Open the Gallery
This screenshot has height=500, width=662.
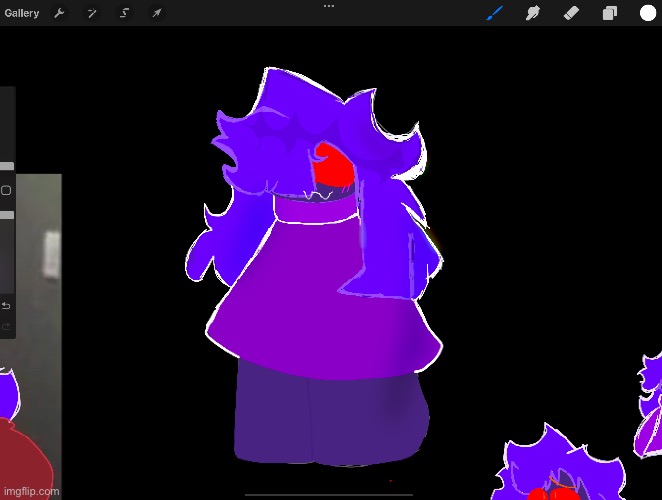tap(21, 13)
